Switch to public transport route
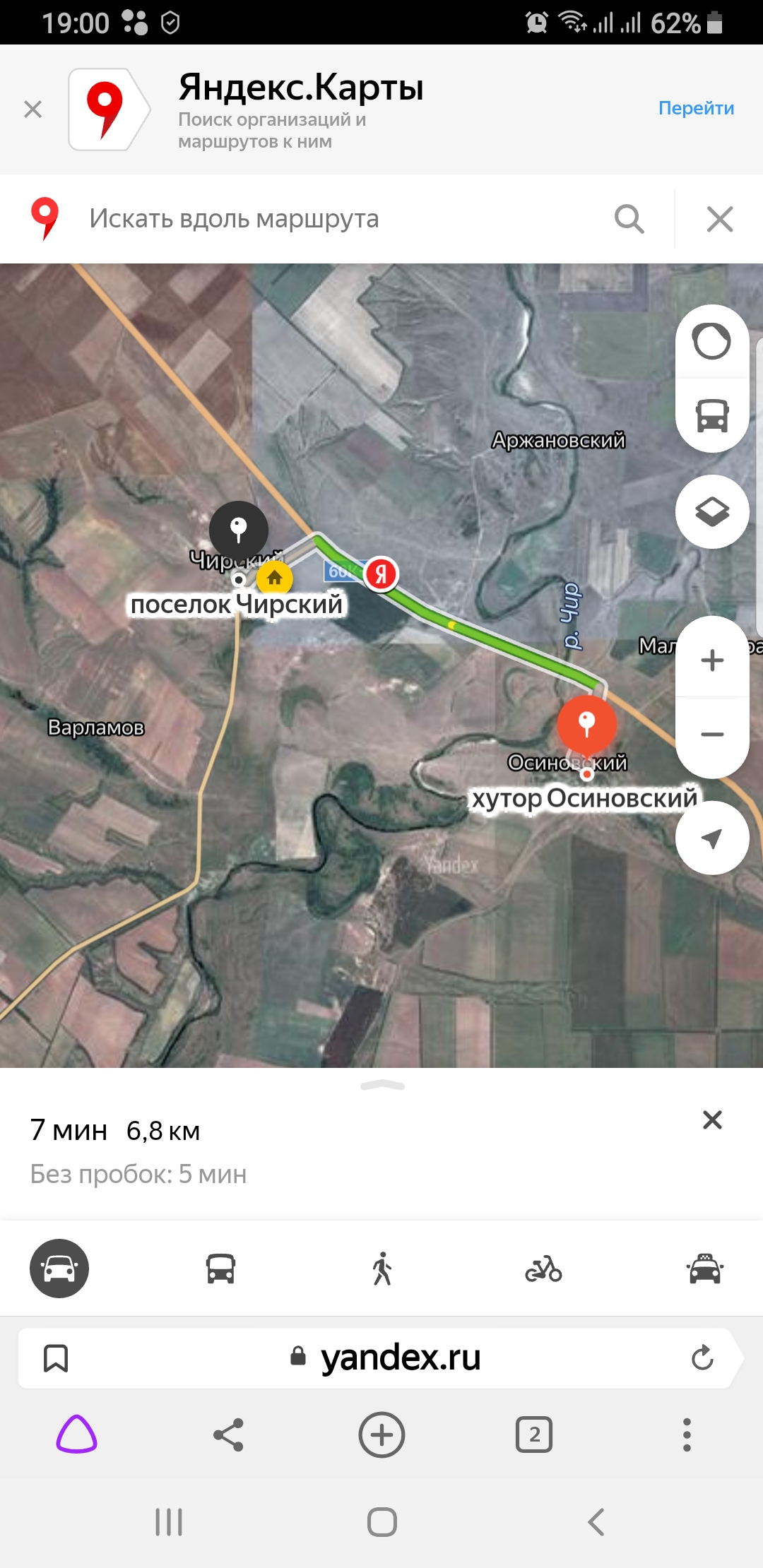The width and height of the screenshot is (763, 1568). [220, 1269]
